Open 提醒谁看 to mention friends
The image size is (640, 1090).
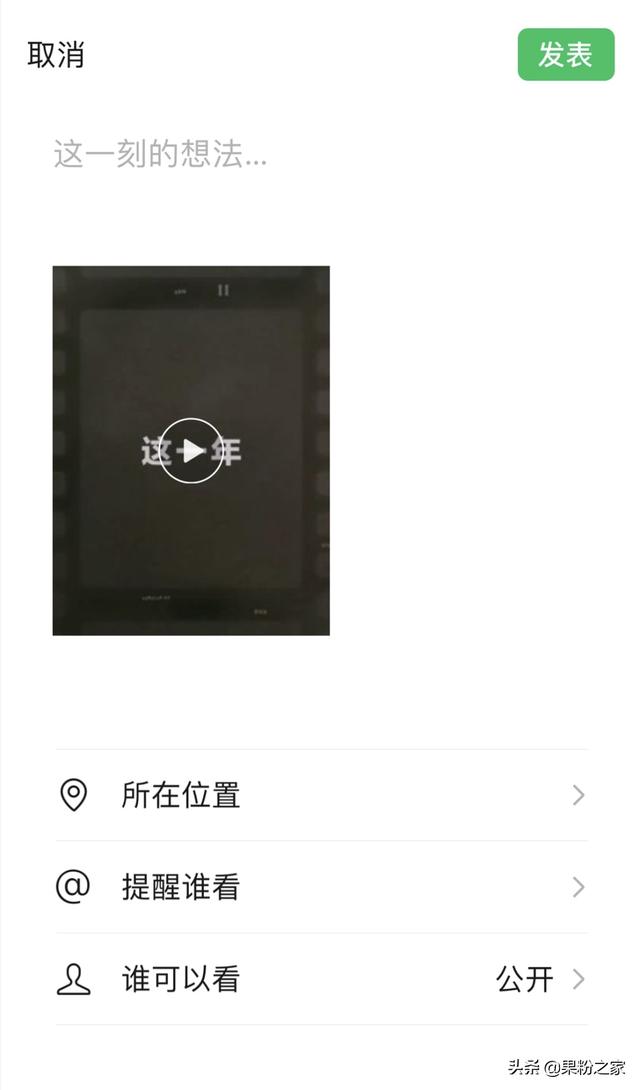pyautogui.click(x=321, y=887)
